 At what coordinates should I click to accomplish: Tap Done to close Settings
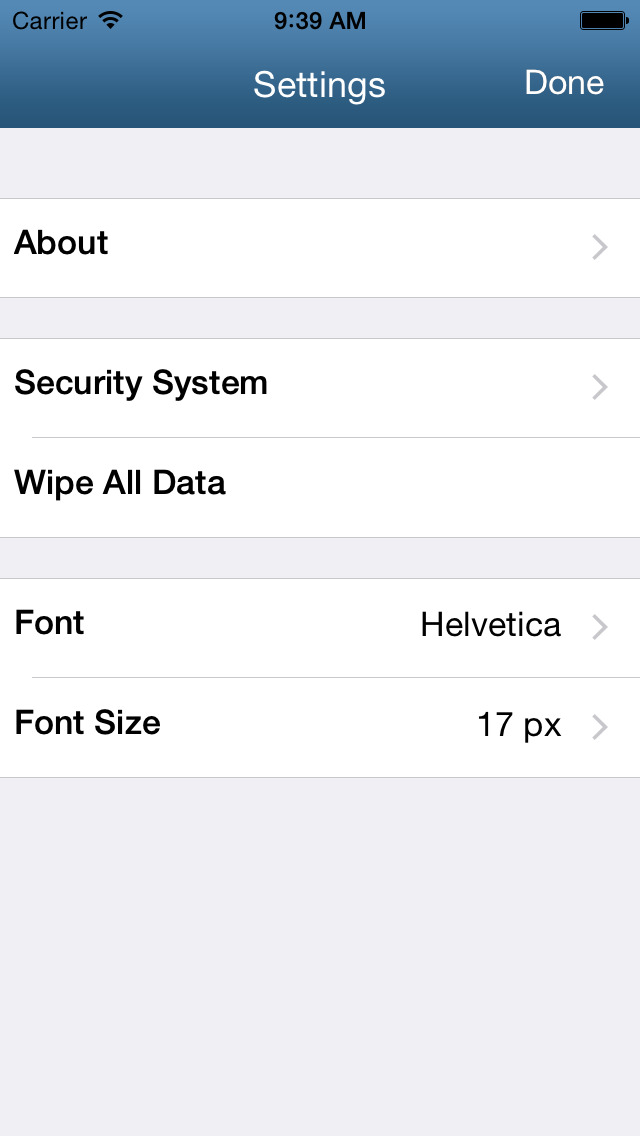click(564, 83)
